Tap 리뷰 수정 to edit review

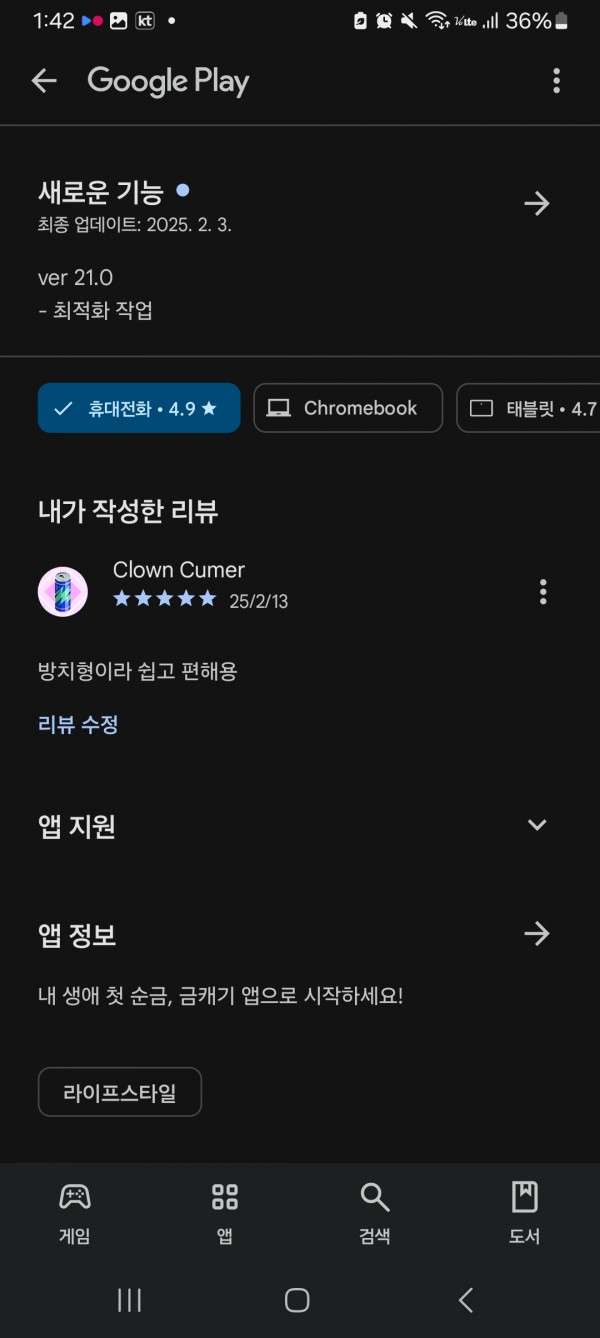coord(78,724)
